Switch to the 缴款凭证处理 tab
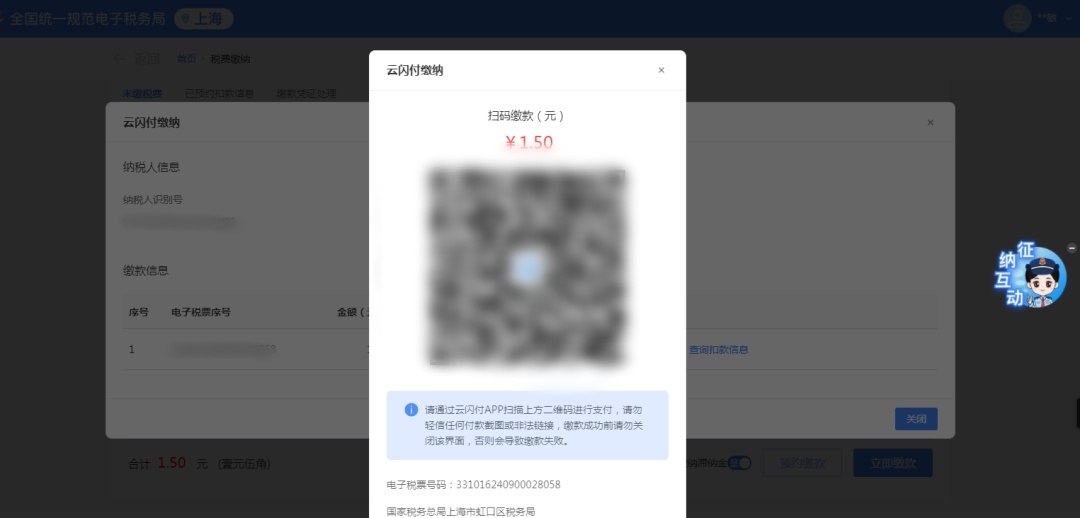Viewport: 1080px width, 518px height. [306, 93]
